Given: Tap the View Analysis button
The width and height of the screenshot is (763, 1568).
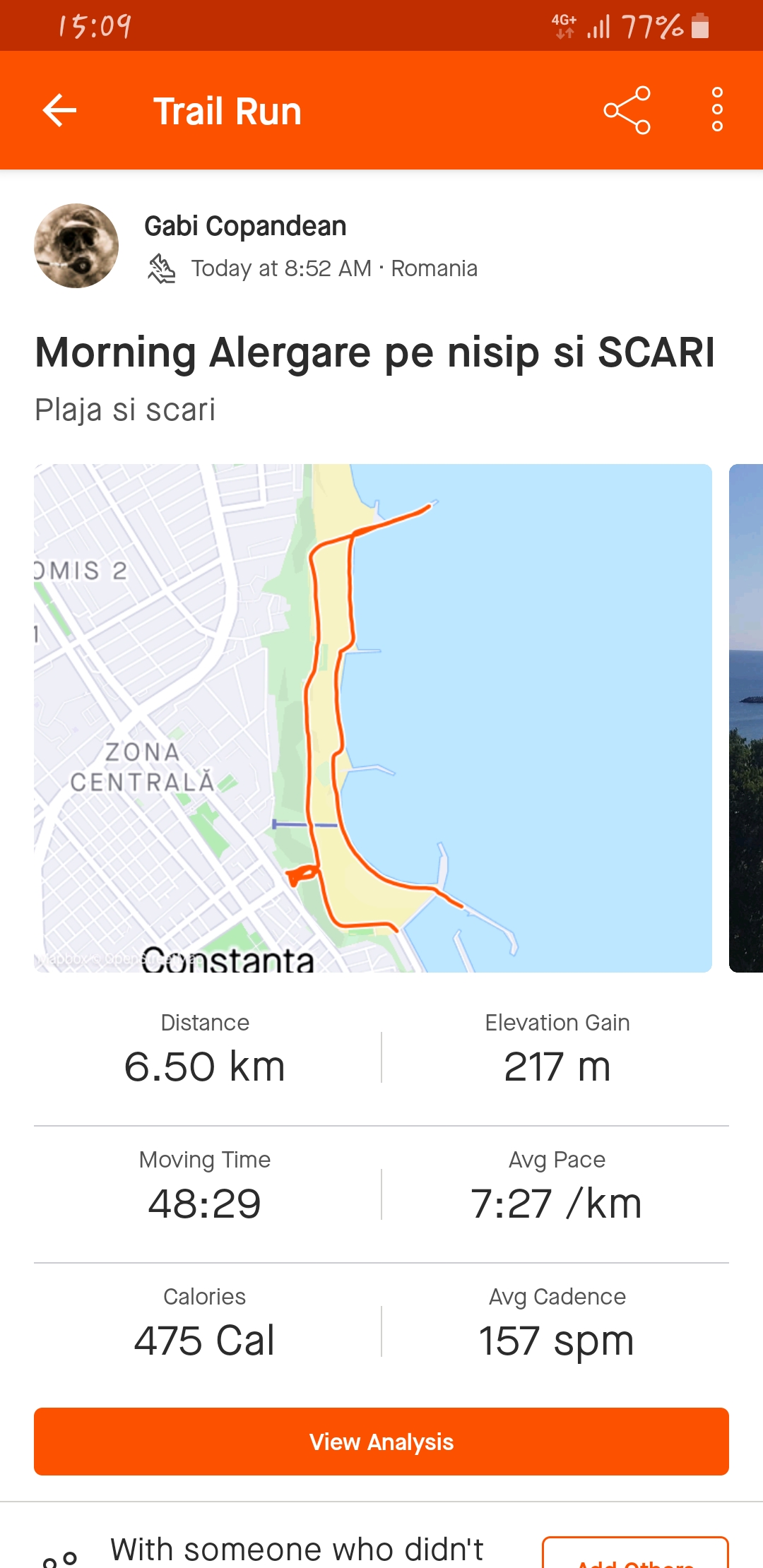Looking at the screenshot, I should pos(381,1441).
